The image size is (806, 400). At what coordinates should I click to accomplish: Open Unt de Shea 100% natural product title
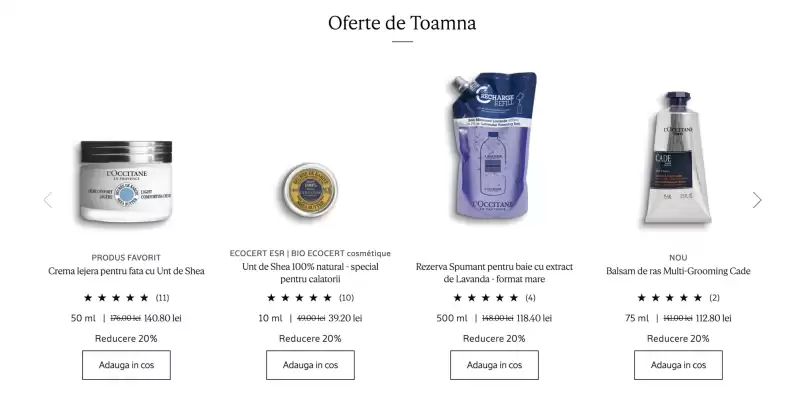tap(310, 272)
